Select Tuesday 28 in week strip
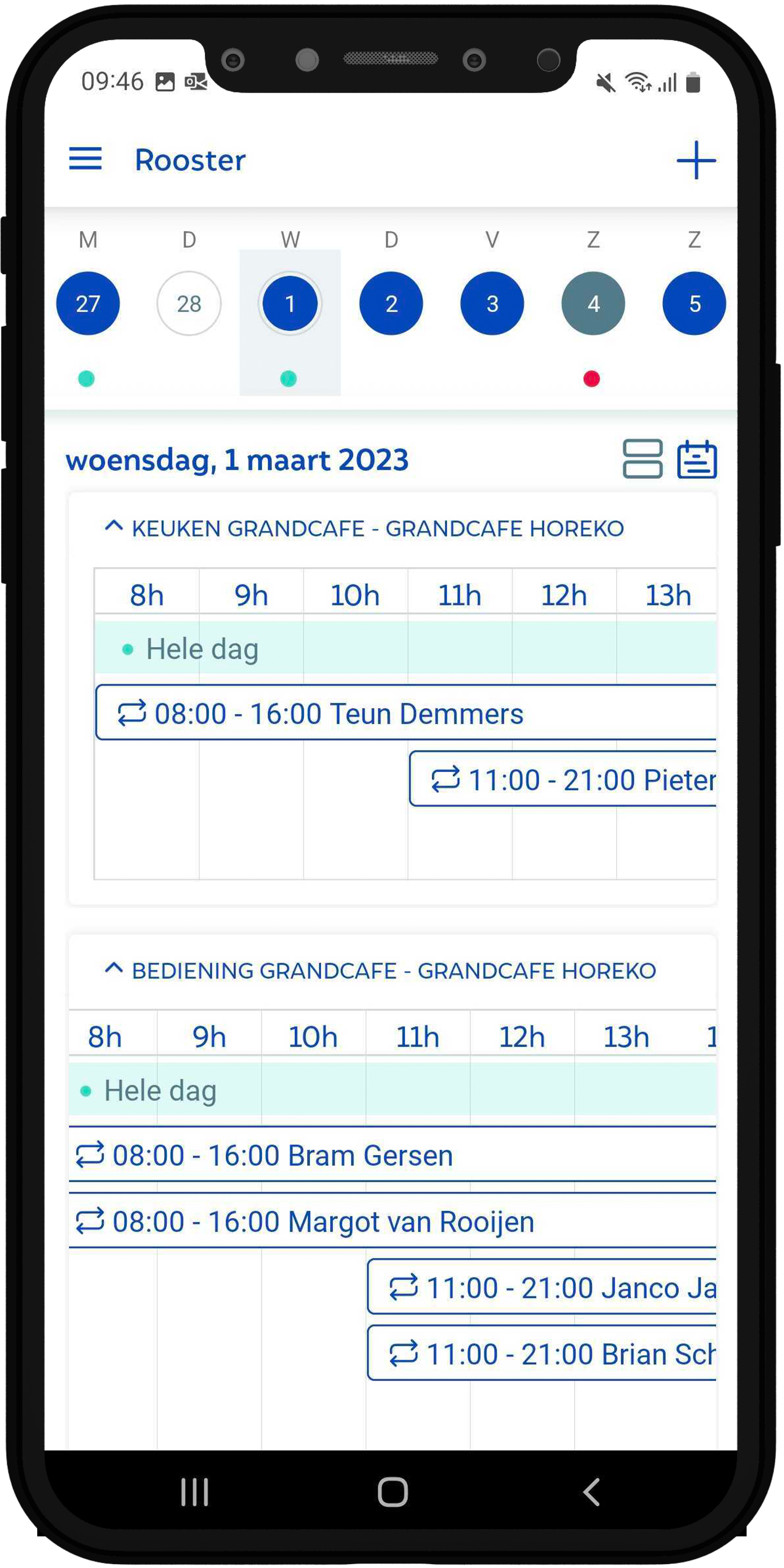This screenshot has width=784, height=1568. point(189,303)
